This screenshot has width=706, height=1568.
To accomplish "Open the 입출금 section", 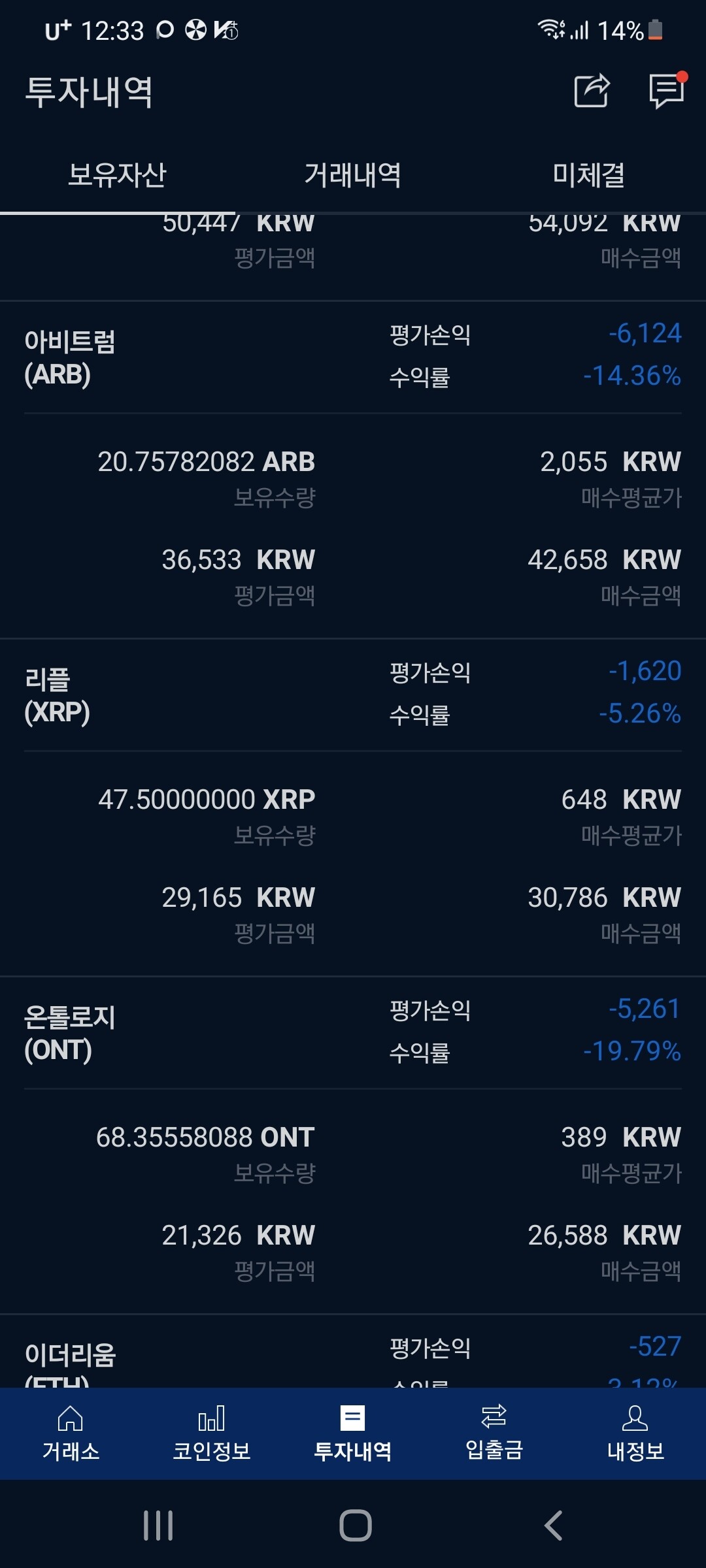I will (494, 1433).
